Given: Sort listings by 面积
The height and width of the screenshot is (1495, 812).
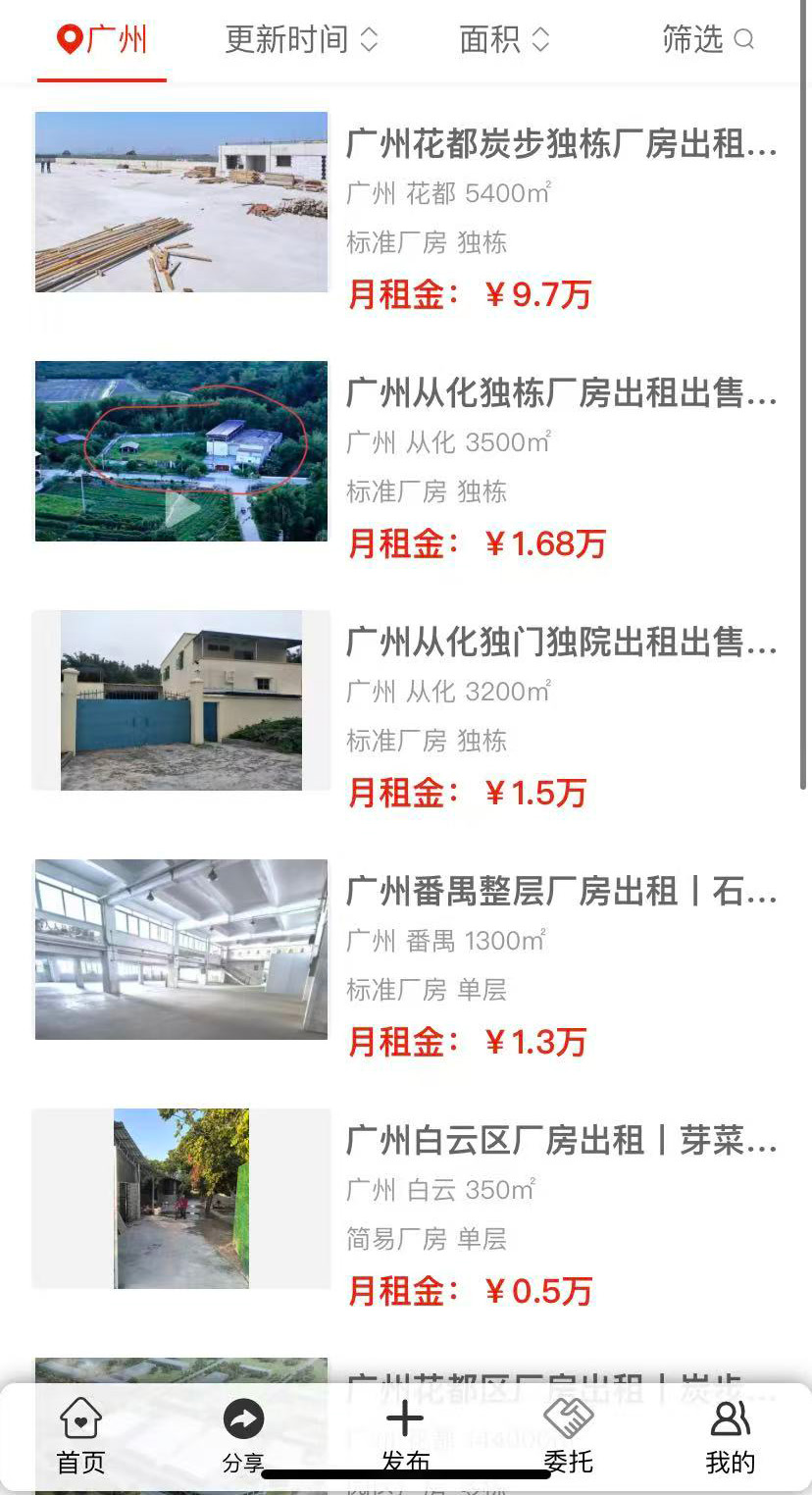Looking at the screenshot, I should point(504,40).
